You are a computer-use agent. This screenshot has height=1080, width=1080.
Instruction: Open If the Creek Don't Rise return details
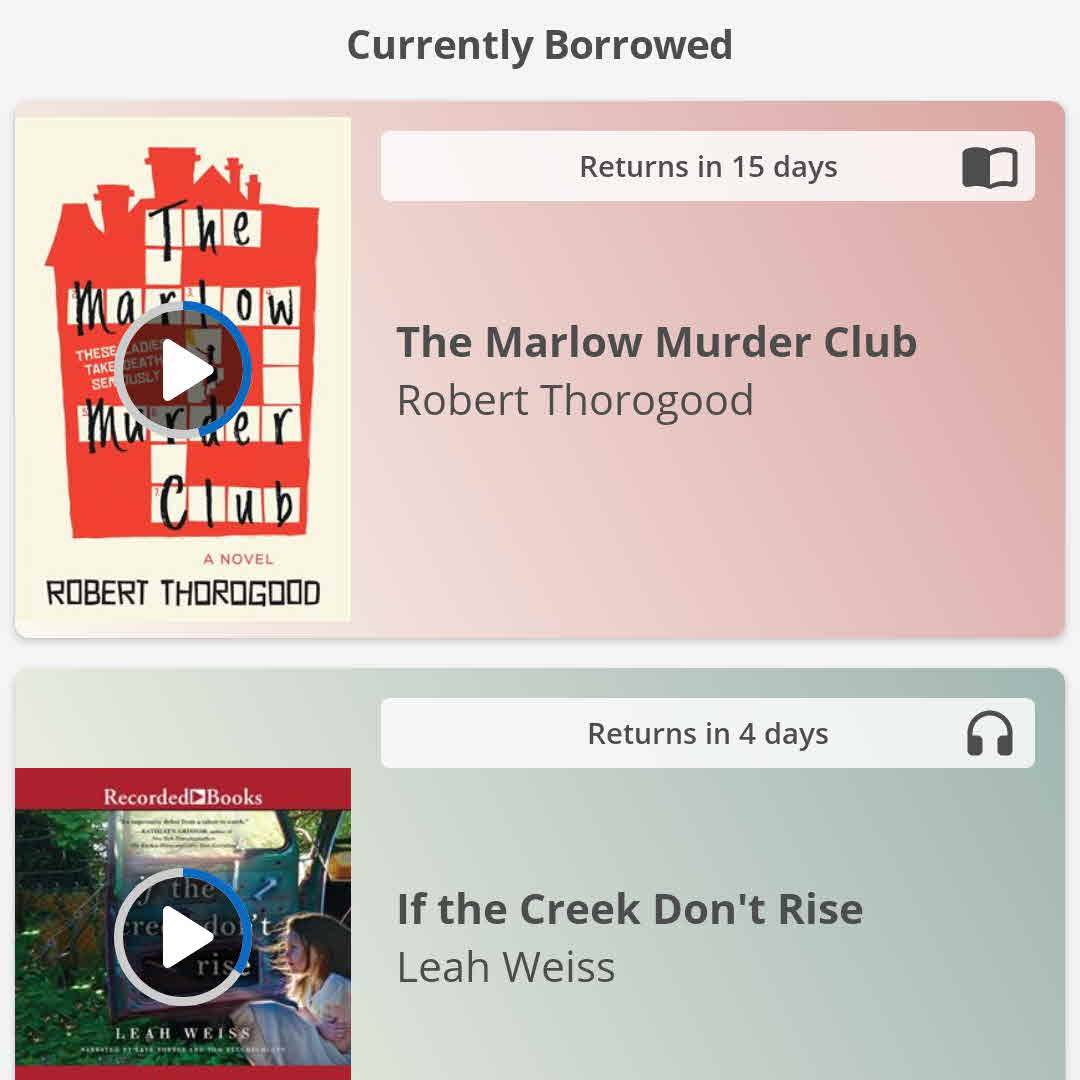(707, 734)
